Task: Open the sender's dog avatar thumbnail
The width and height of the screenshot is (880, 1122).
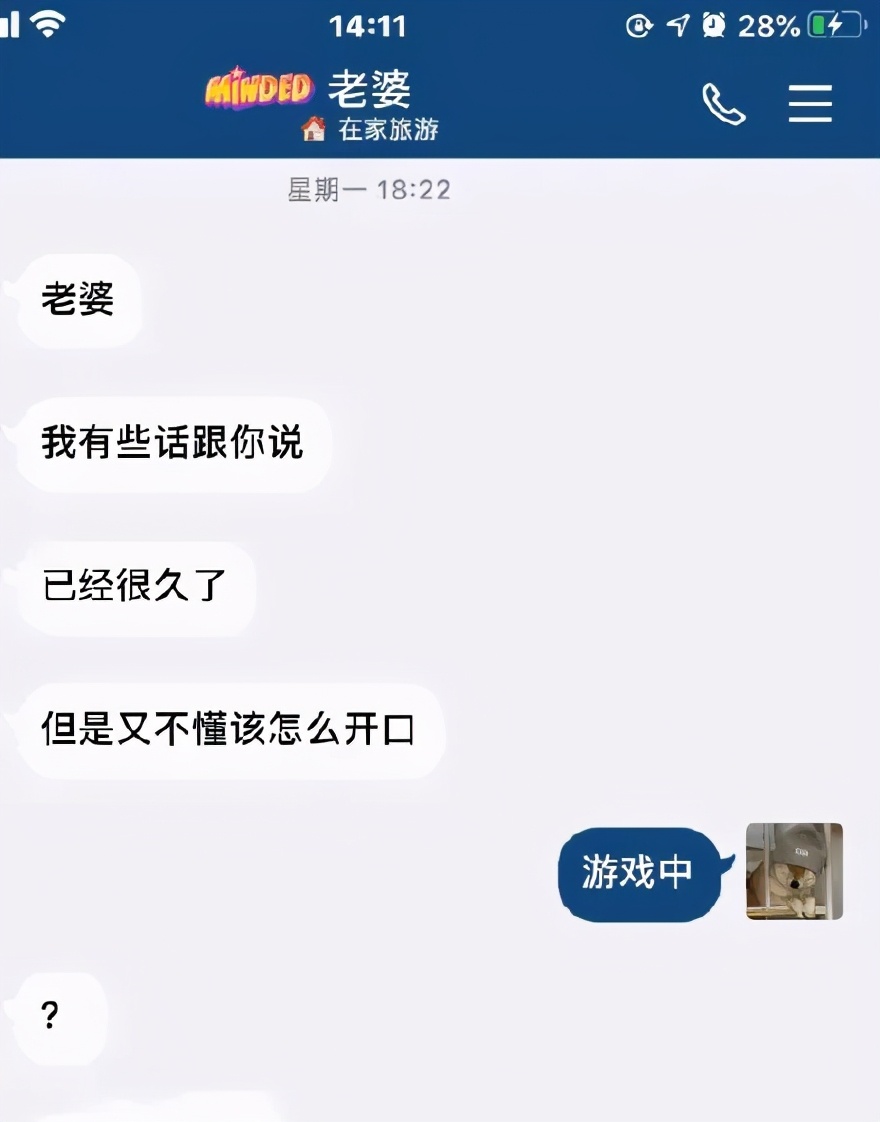Action: tap(794, 871)
